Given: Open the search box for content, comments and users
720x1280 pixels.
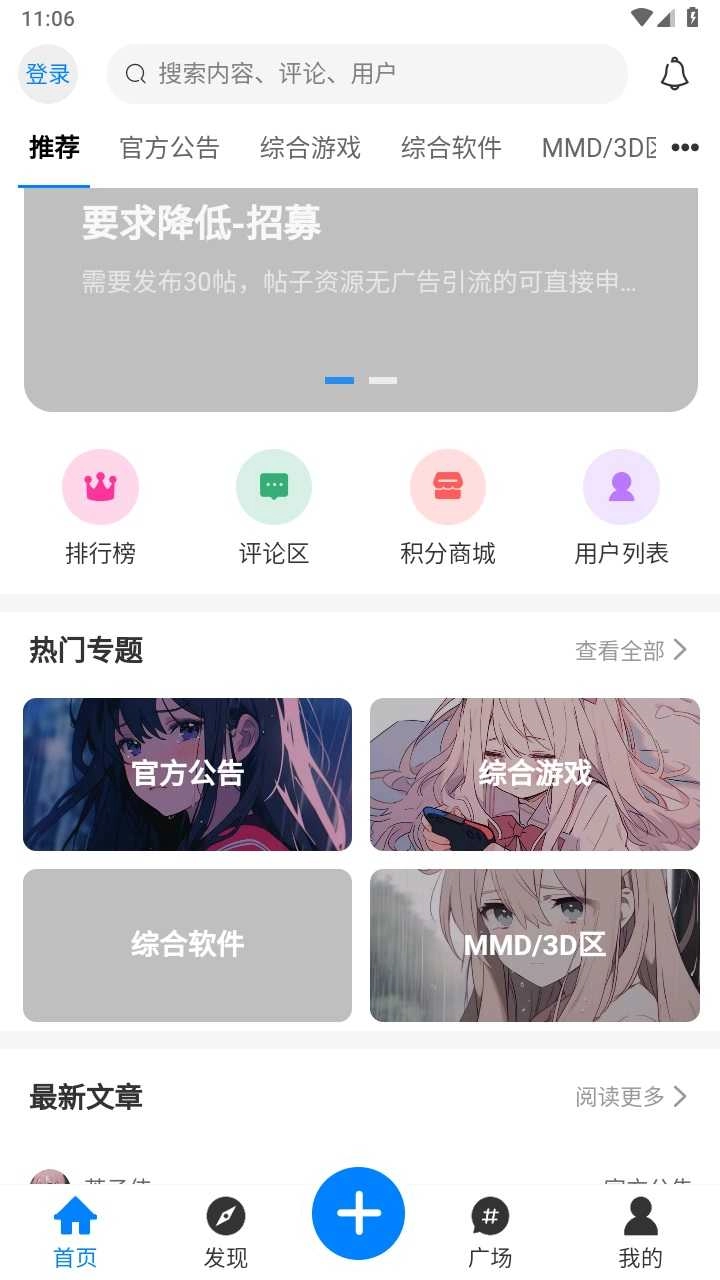Looking at the screenshot, I should click(x=367, y=74).
